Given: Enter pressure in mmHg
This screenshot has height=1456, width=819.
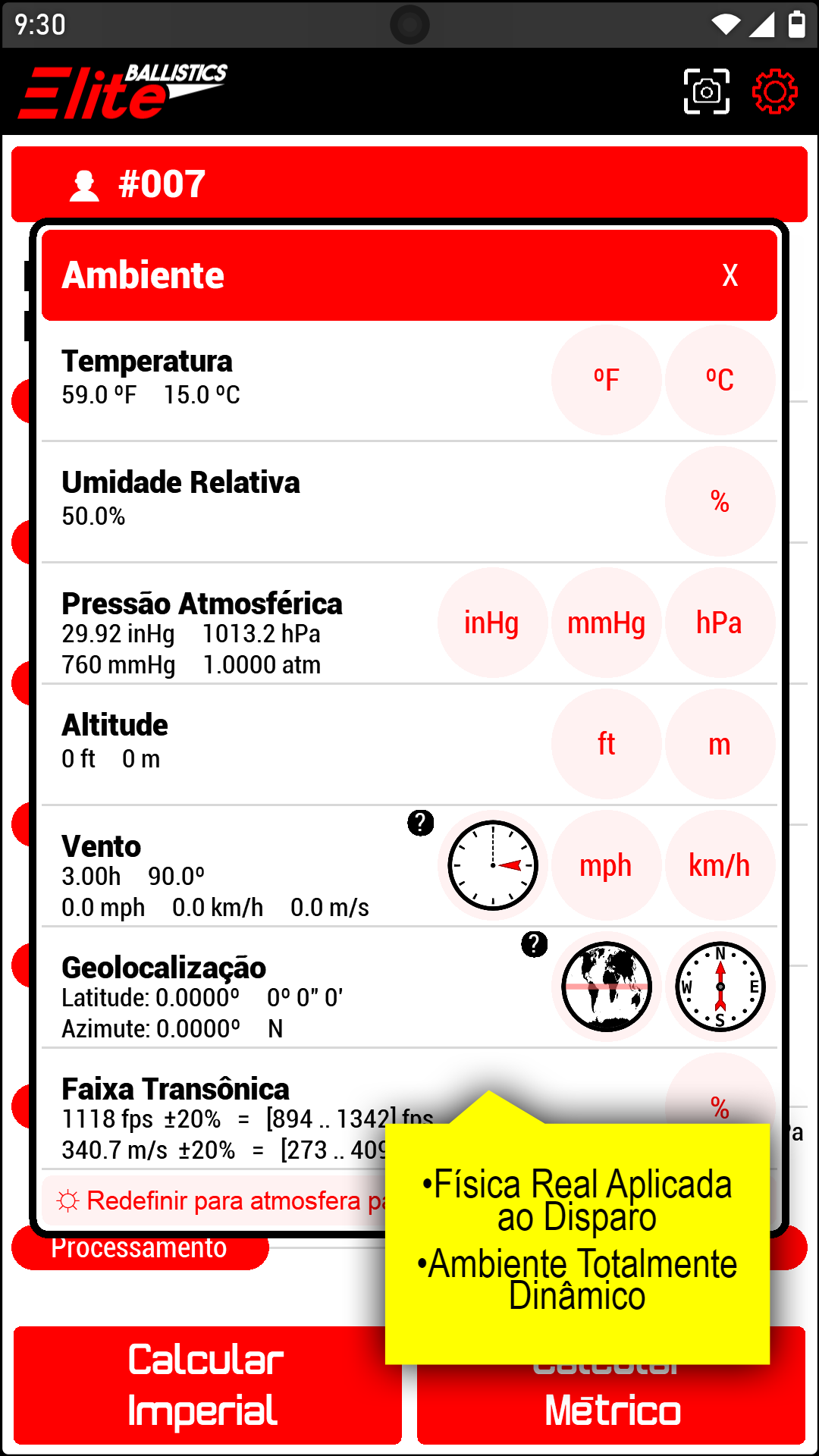Looking at the screenshot, I should pos(606,623).
